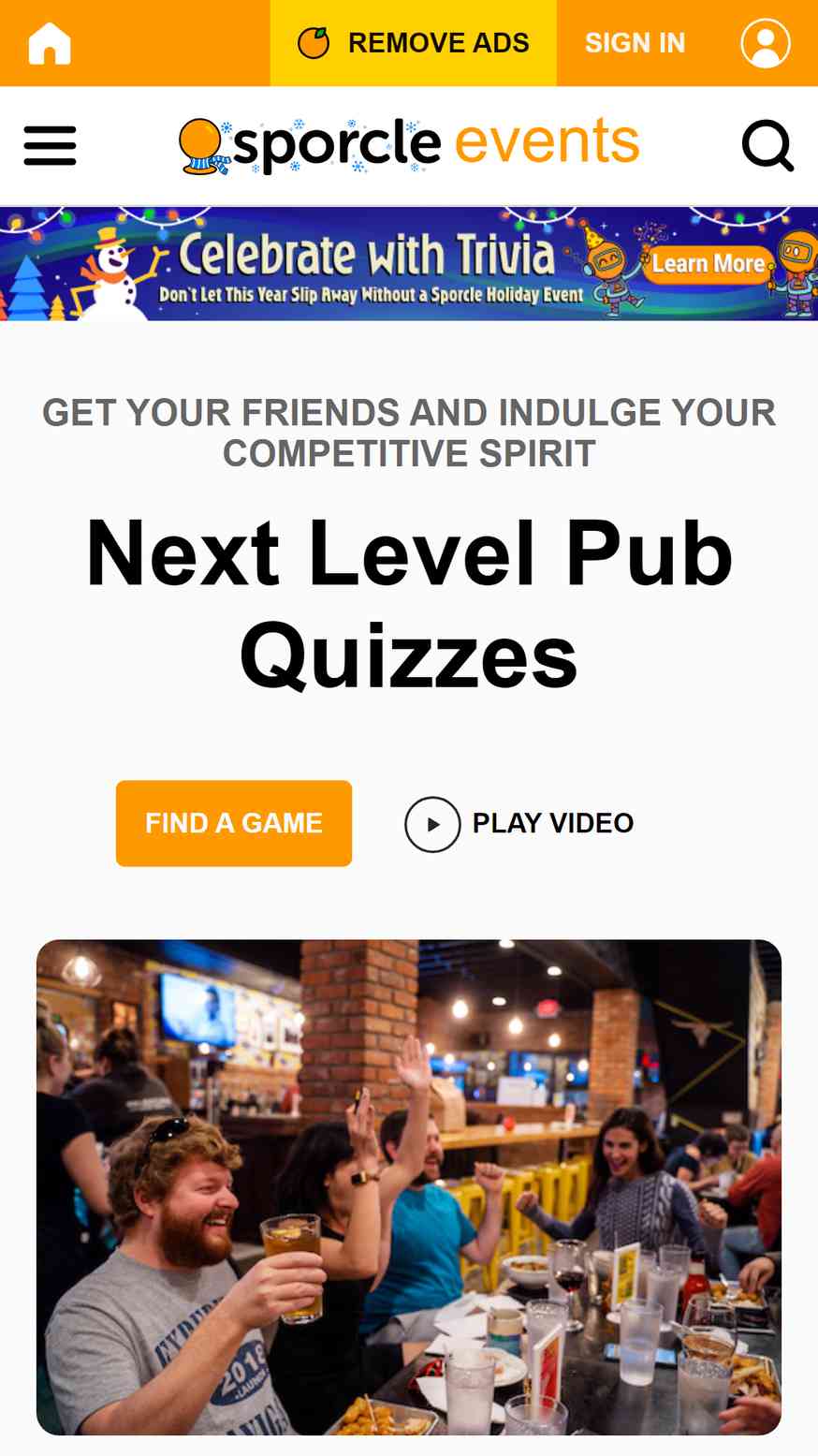This screenshot has height=1456, width=818.
Task: Go to the Sporcle home icon
Action: click(x=50, y=43)
